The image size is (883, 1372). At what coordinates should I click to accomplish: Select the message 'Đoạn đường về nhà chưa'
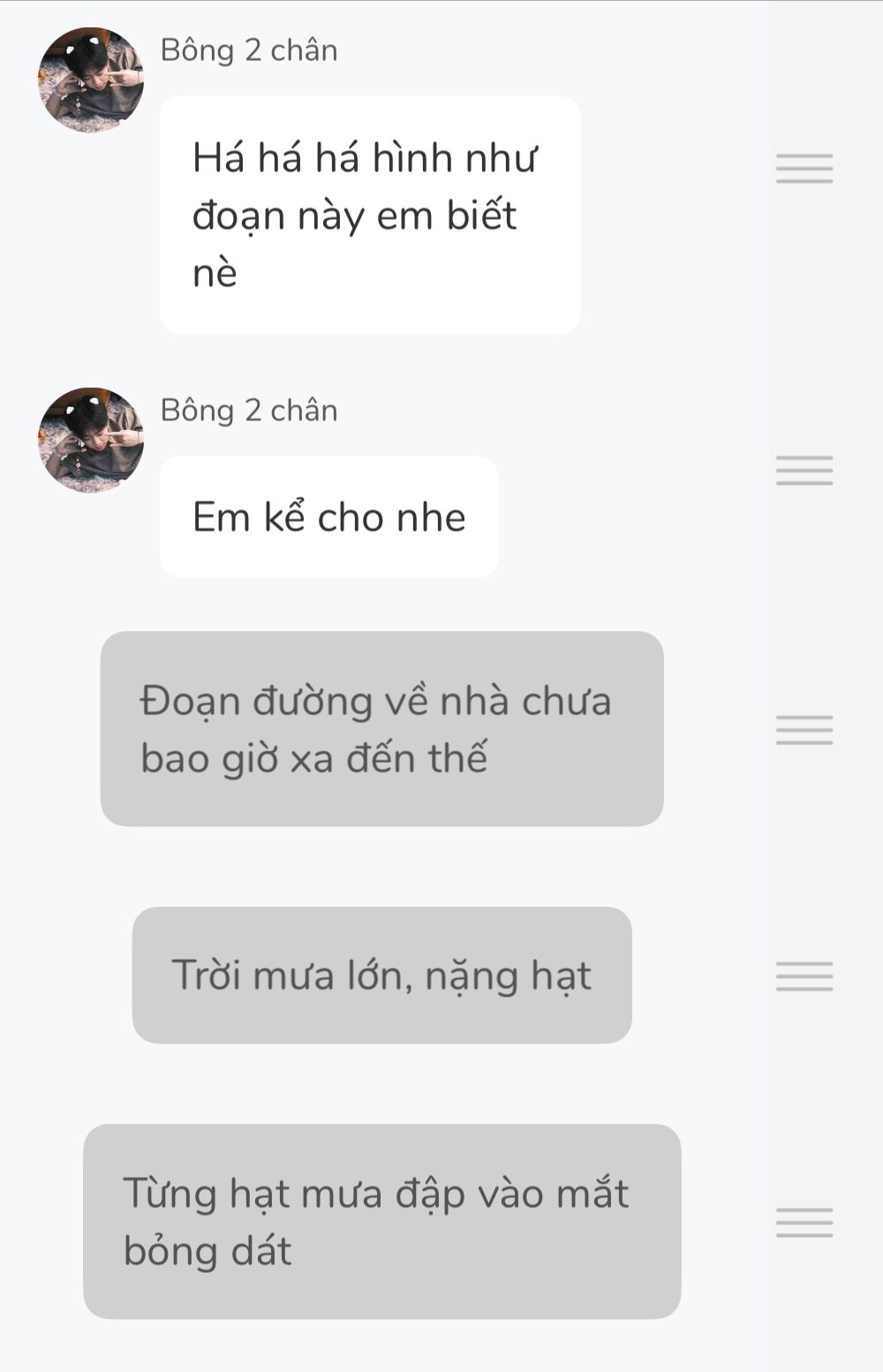click(381, 729)
